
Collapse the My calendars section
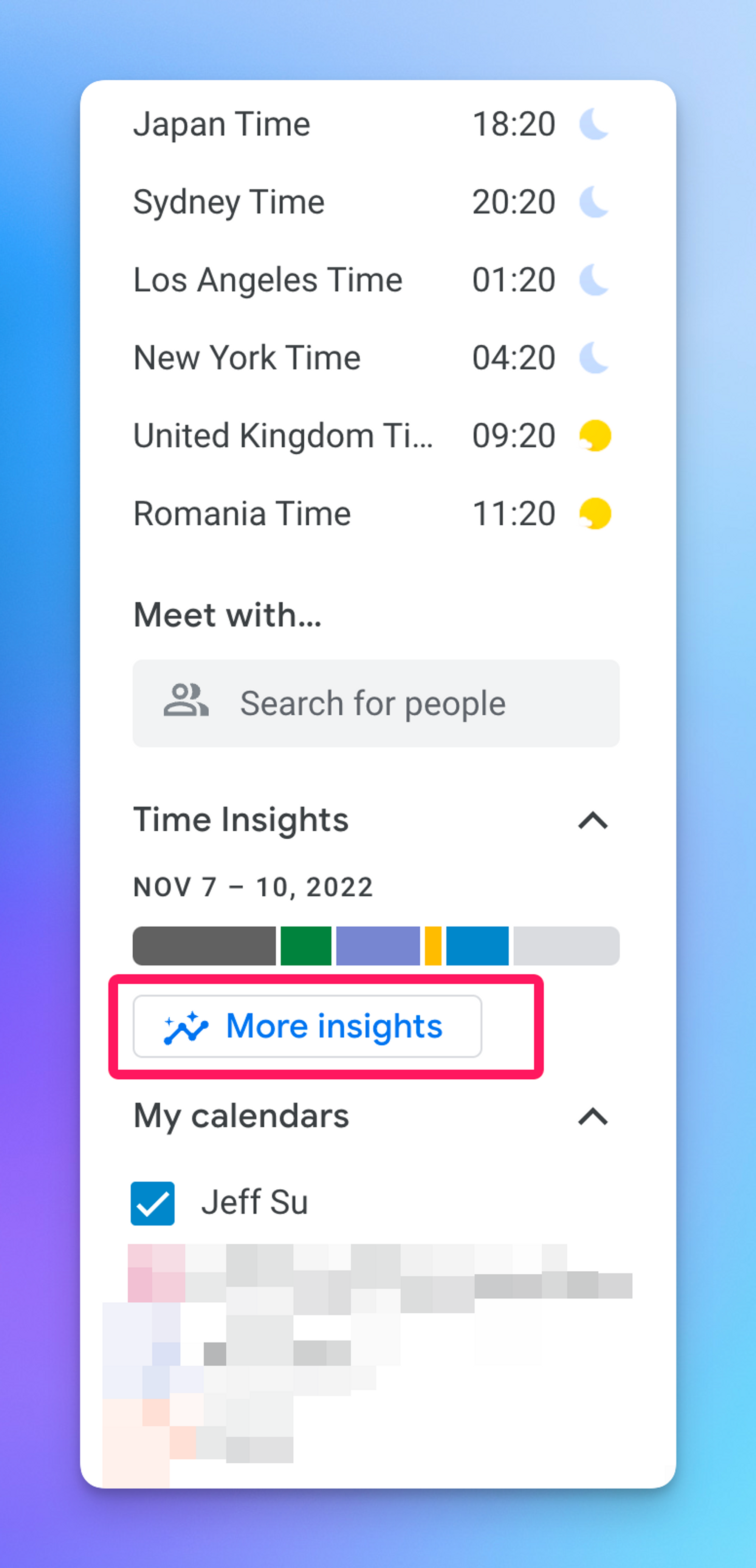(593, 1116)
